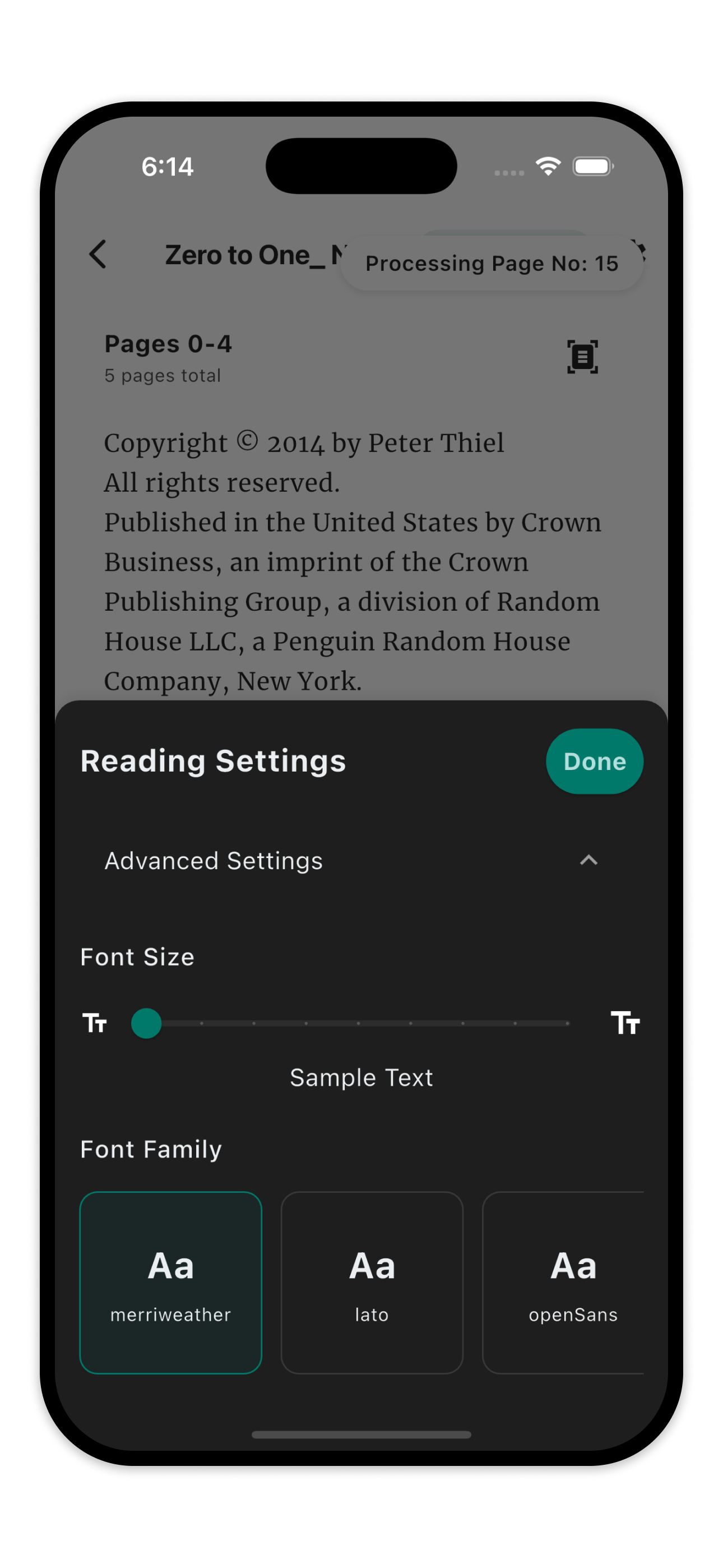Tap the small text size icon
This screenshot has height=1568, width=723.
tap(95, 1023)
